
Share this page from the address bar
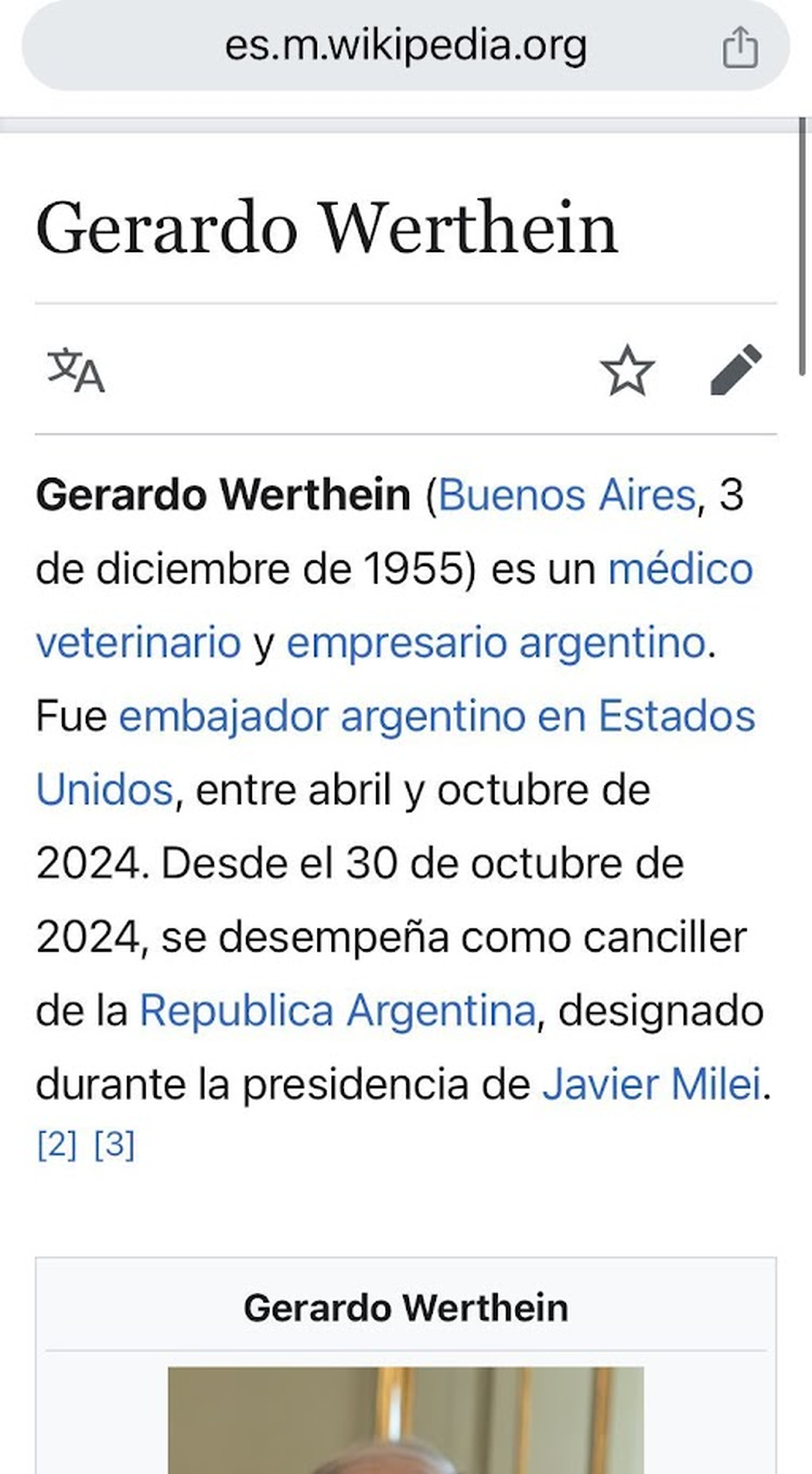pyautogui.click(x=740, y=47)
